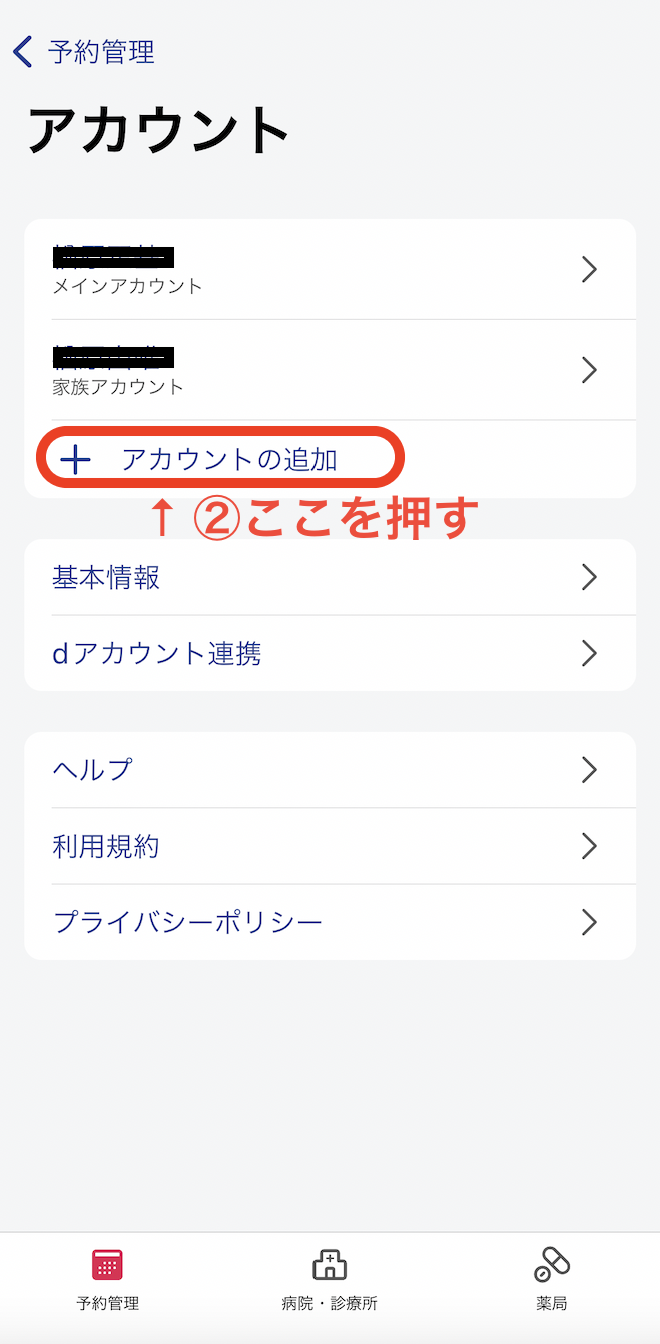The image size is (660, 1344).
Task: Switch to the 薬局 tab
Action: tap(551, 1280)
